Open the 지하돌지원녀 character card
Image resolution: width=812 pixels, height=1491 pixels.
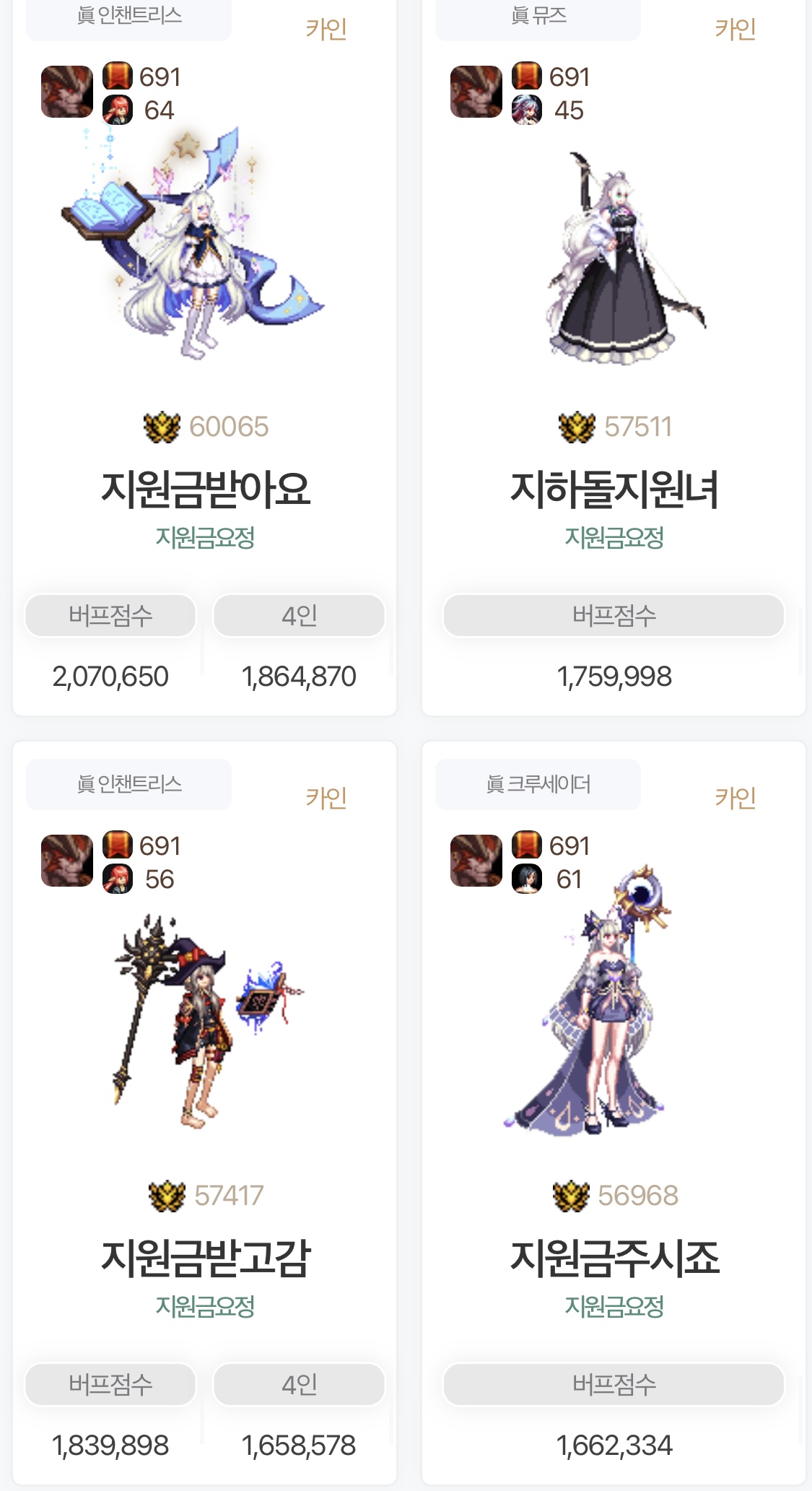[614, 489]
